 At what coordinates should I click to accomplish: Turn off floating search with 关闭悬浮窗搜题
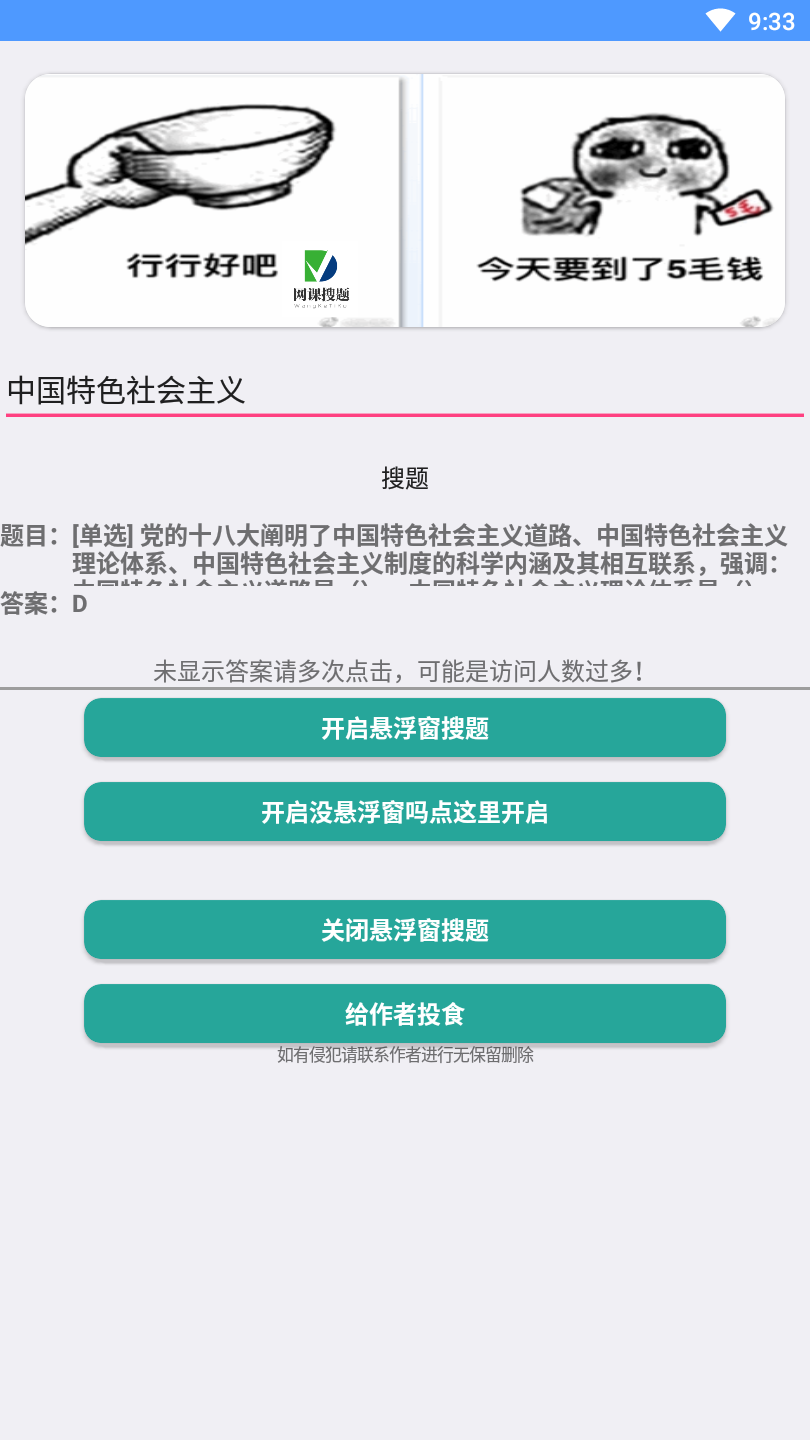click(x=405, y=930)
